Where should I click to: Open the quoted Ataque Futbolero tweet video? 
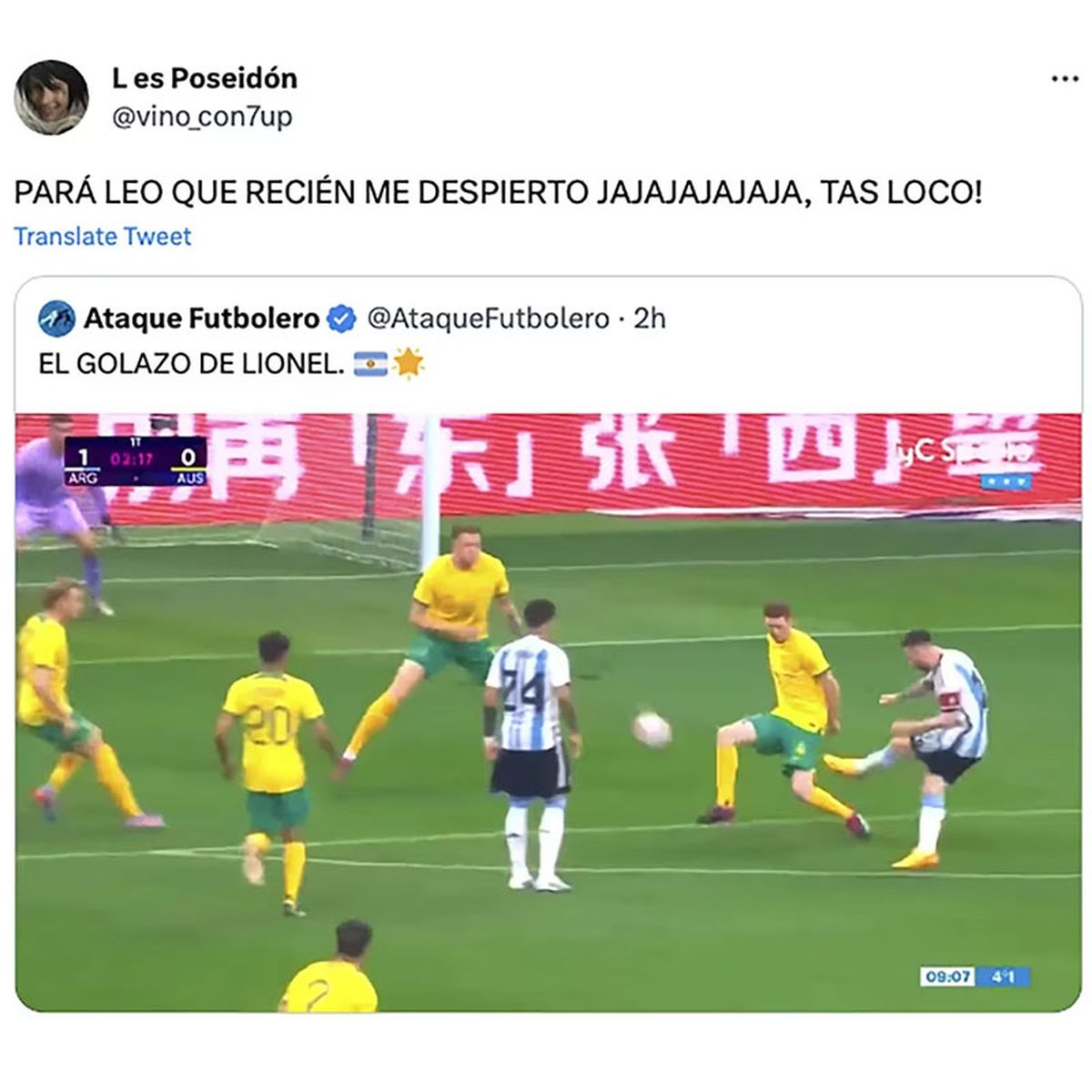coord(548,712)
